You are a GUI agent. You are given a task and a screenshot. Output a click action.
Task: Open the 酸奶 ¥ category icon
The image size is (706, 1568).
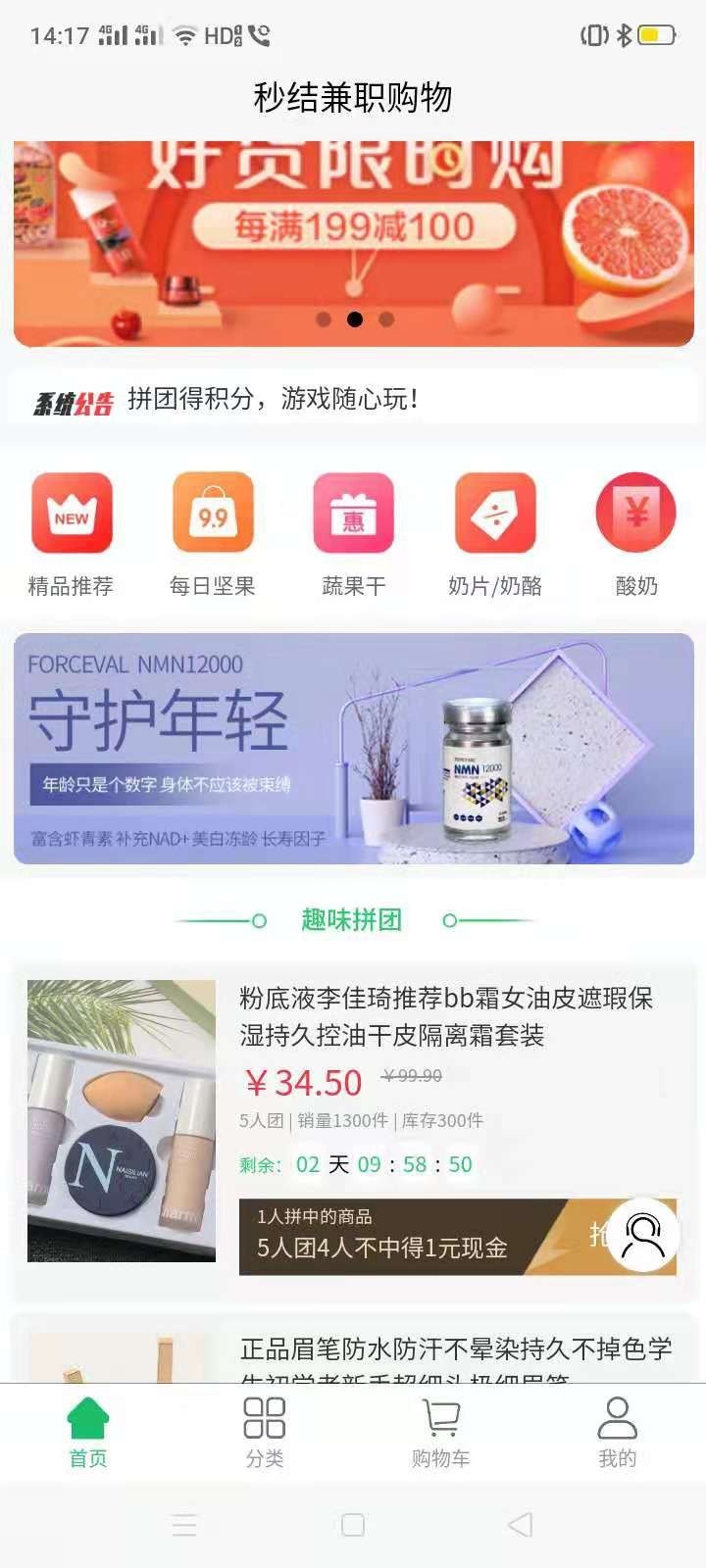click(635, 513)
